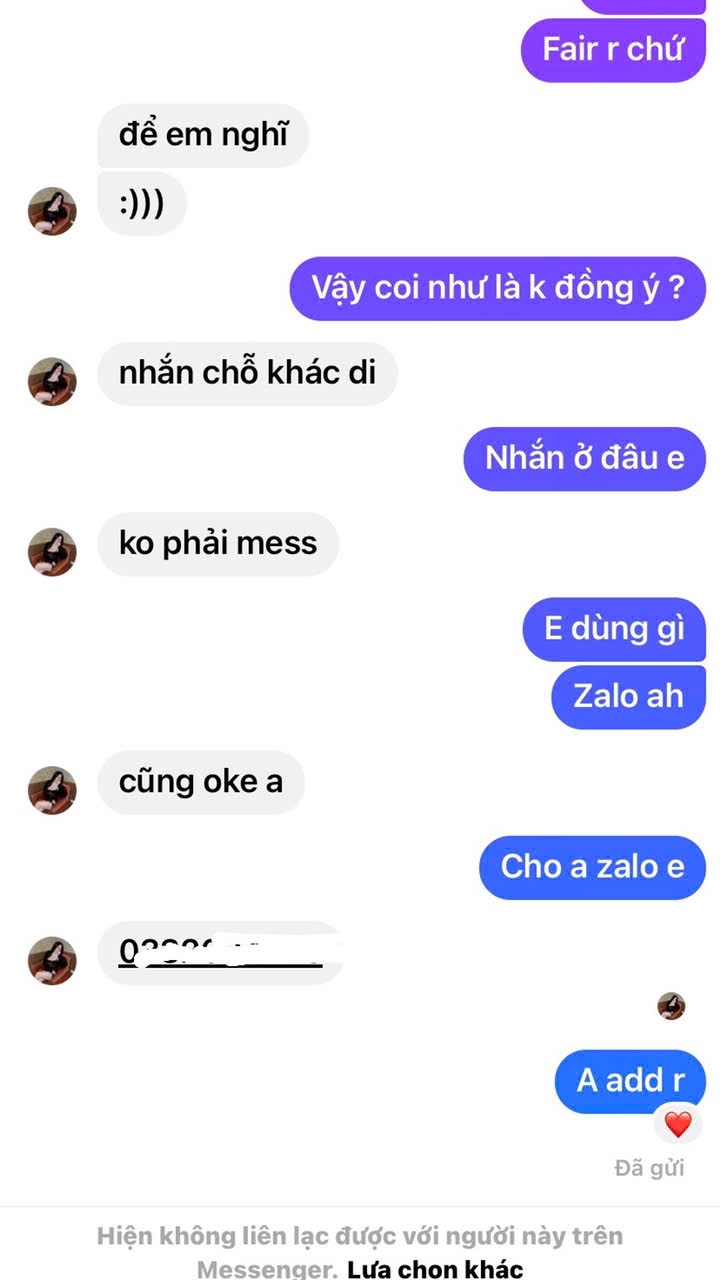Tap the phone number message bubble
Viewport: 720px width, 1280px height.
pos(220,952)
